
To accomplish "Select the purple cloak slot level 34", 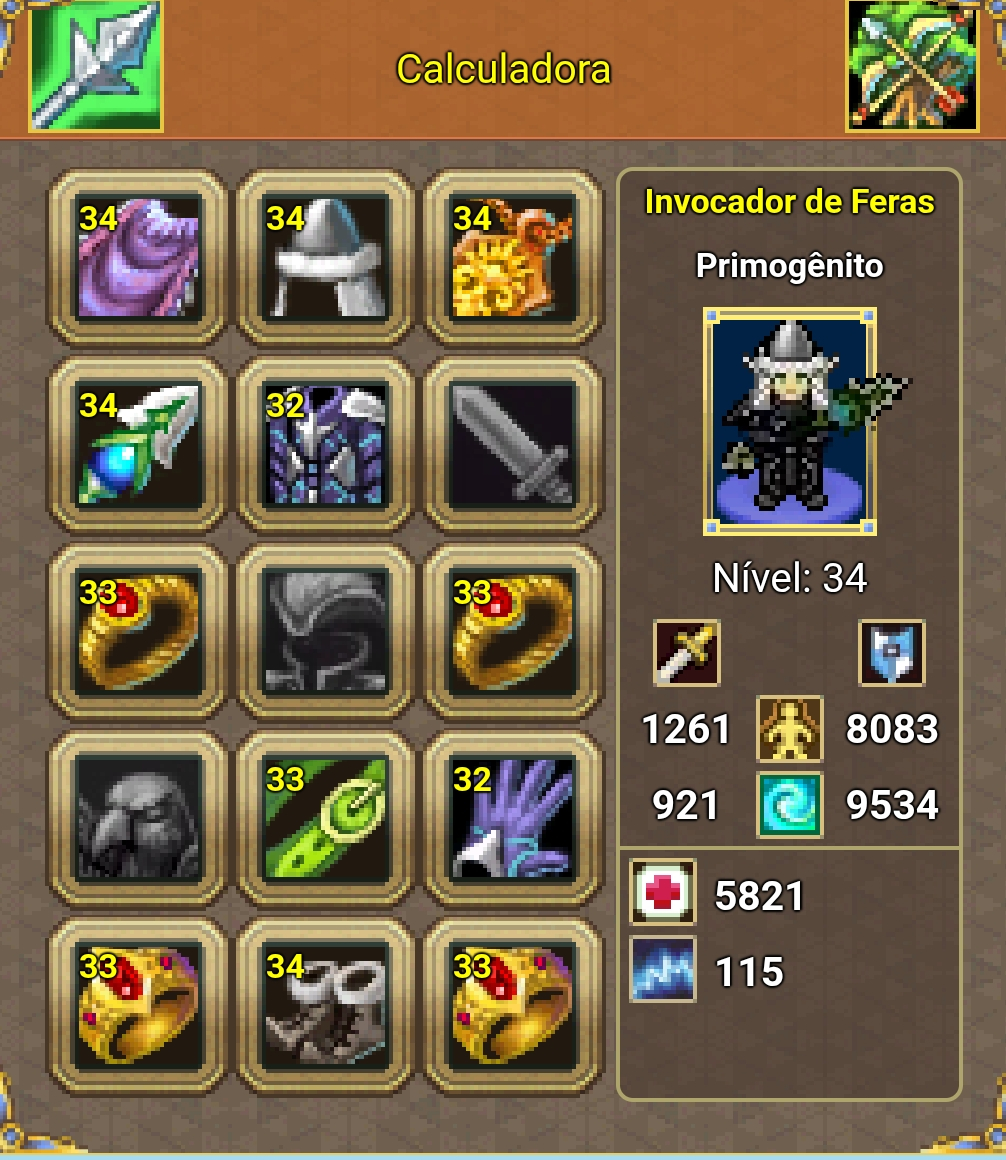I will (137, 258).
